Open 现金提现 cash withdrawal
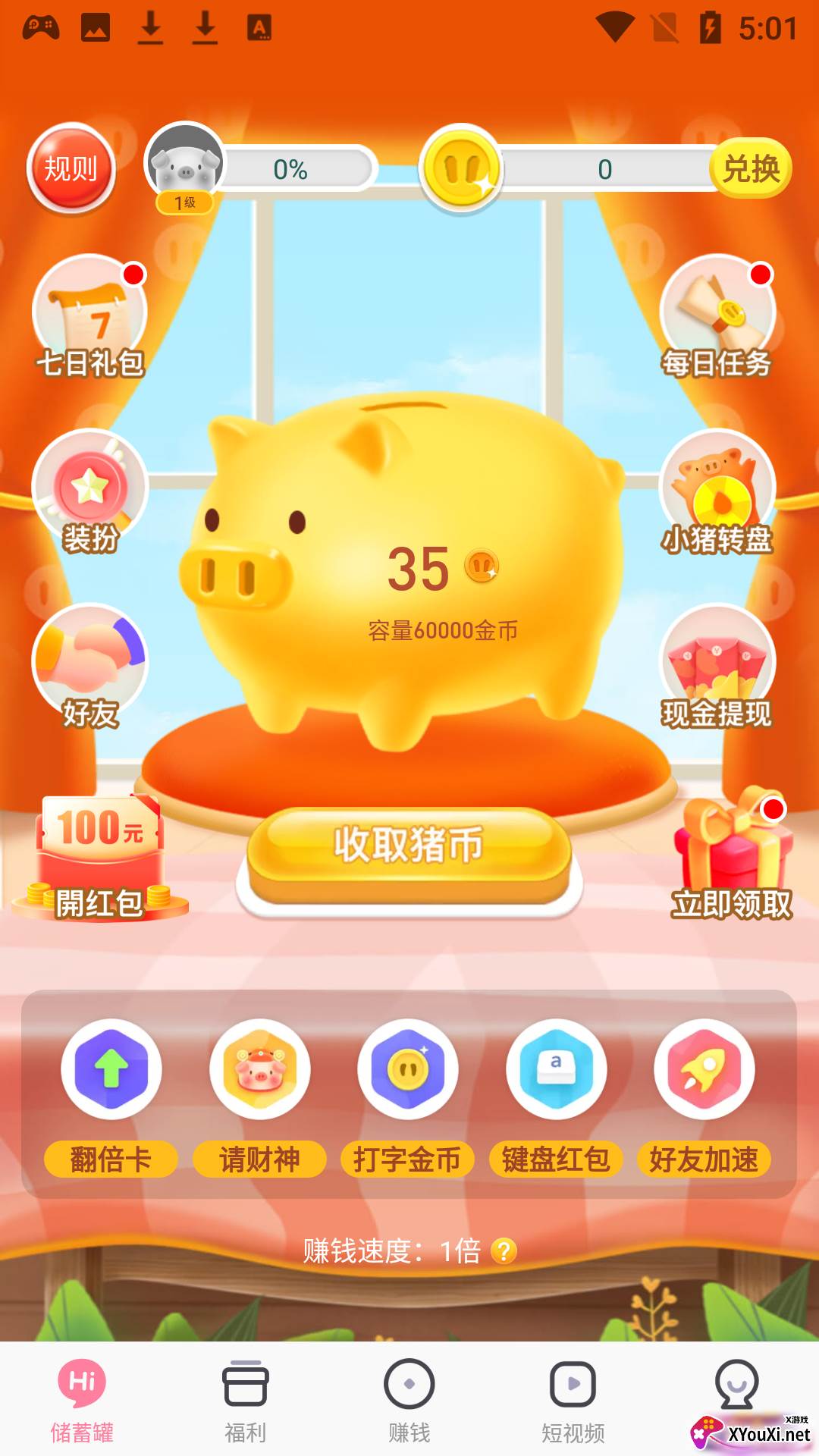This screenshot has height=1456, width=819. click(717, 667)
